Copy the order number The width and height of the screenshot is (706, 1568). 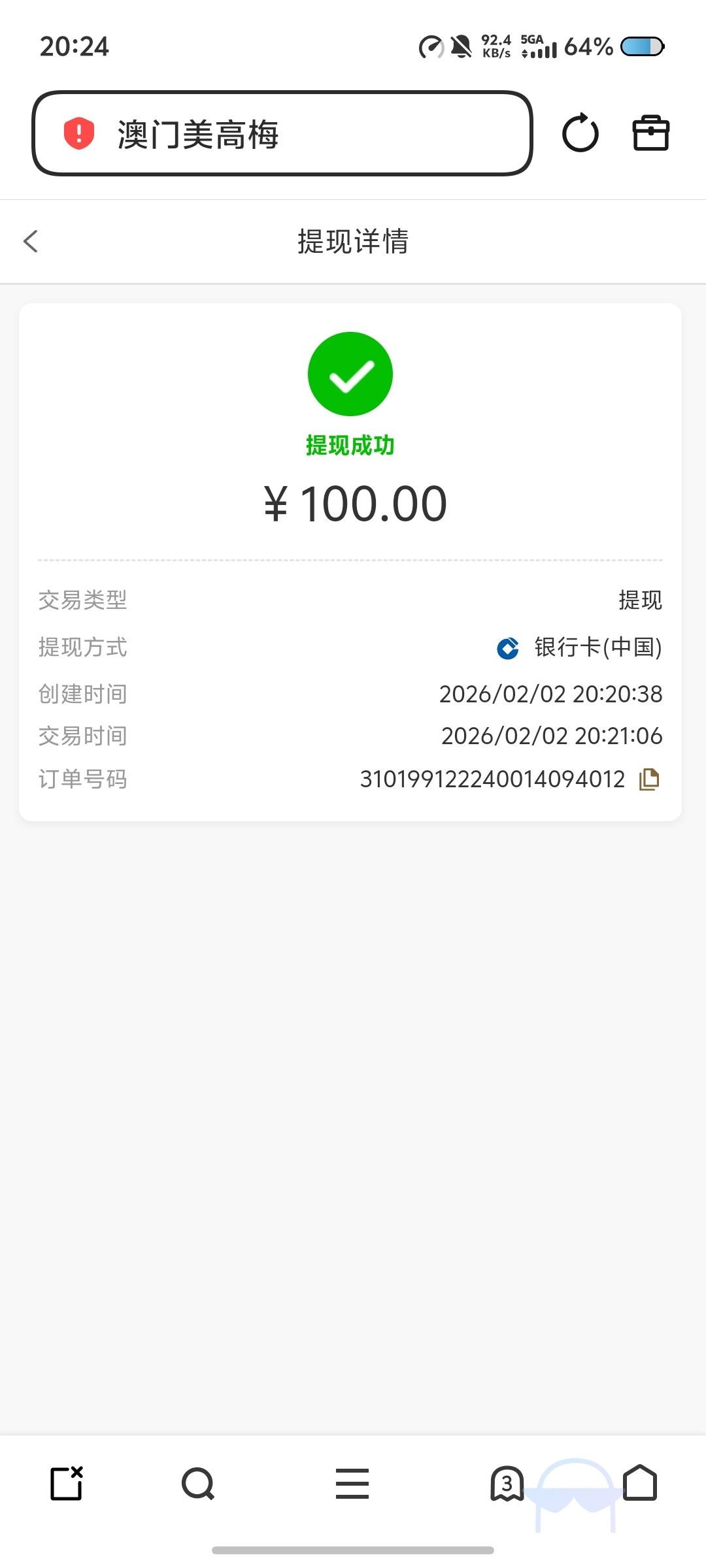[x=649, y=779]
